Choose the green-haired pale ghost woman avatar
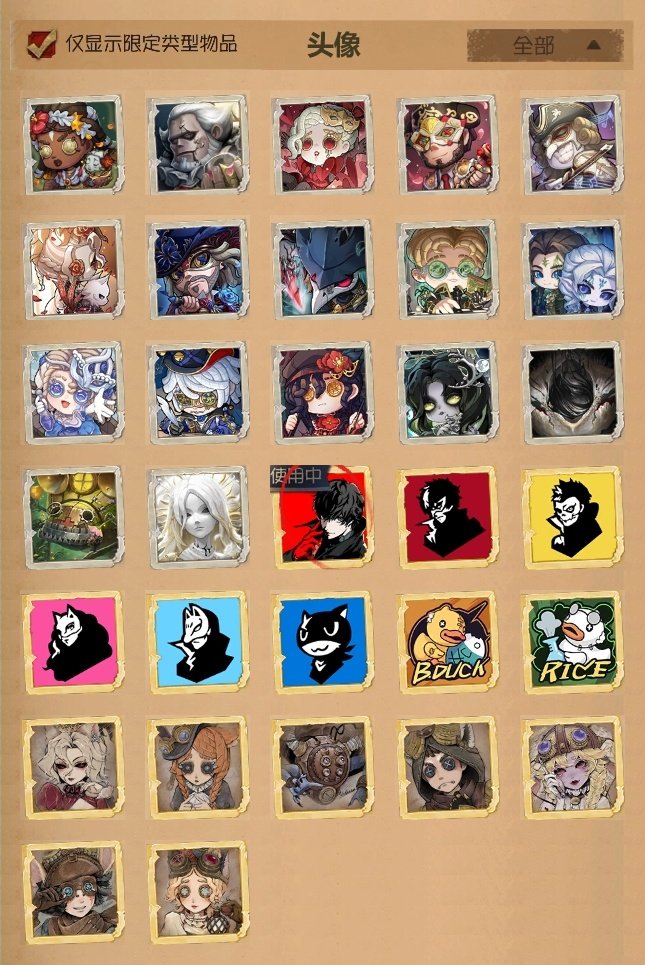The width and height of the screenshot is (645, 965). [x=447, y=393]
